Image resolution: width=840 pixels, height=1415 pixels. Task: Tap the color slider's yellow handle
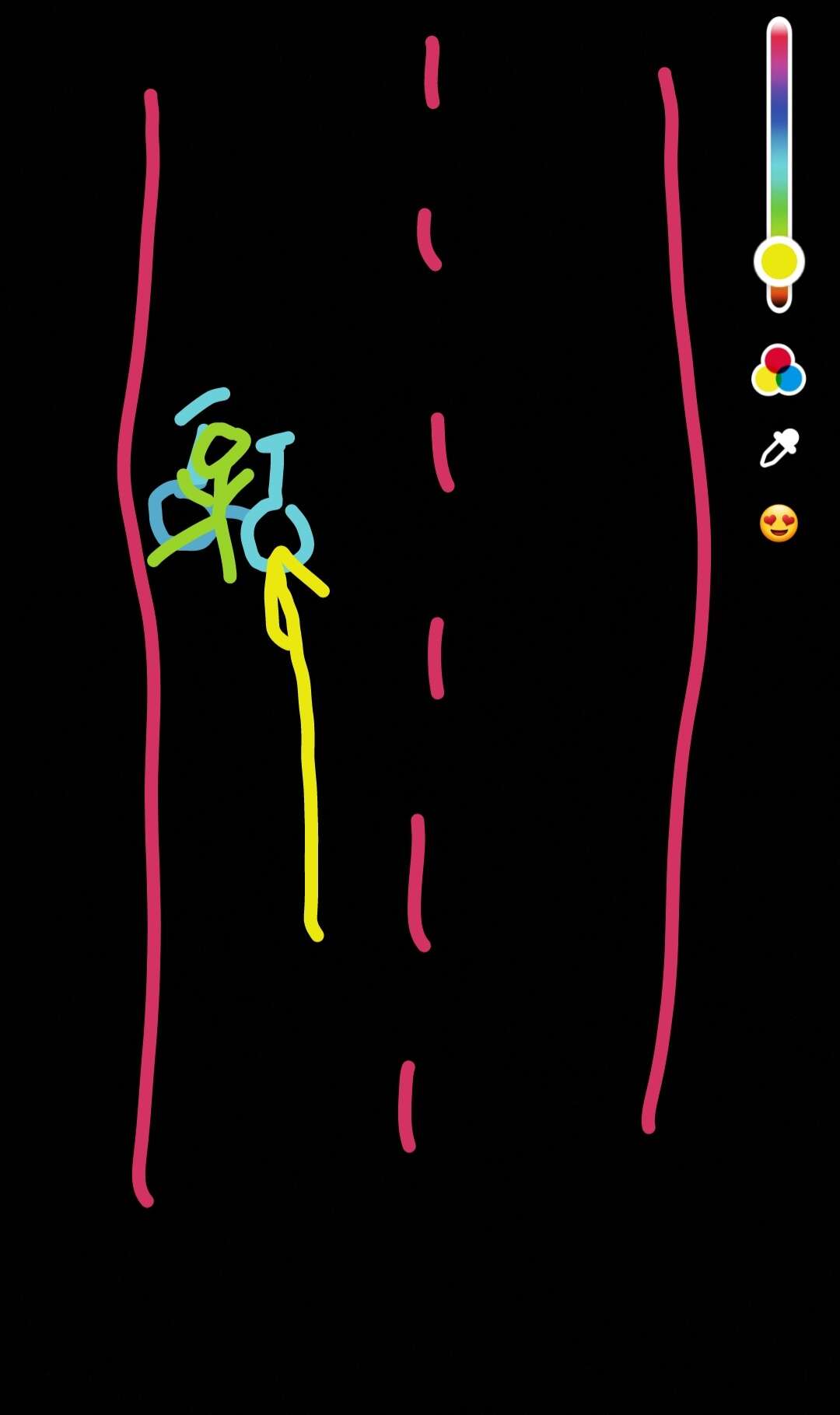(779, 261)
